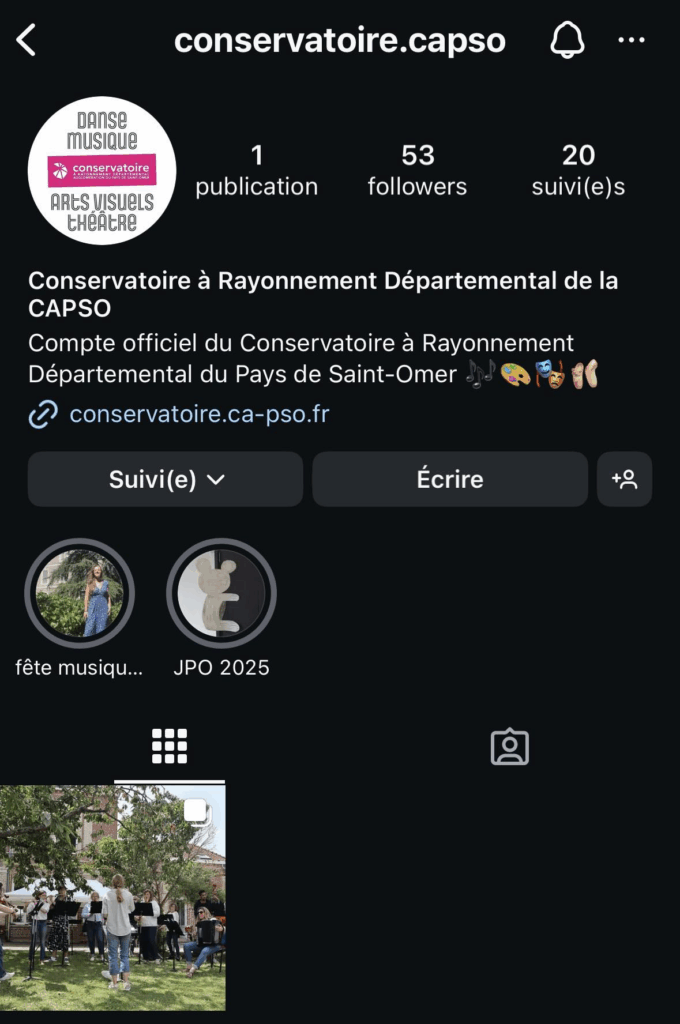Switch to the tagged photos tab
Viewport: 680px width, 1024px height.
pyautogui.click(x=509, y=746)
